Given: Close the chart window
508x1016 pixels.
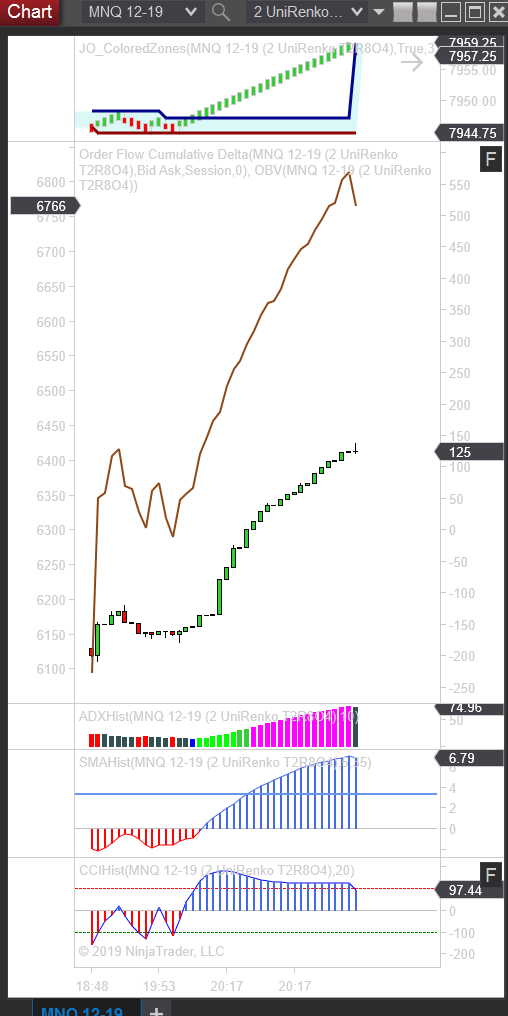Looking at the screenshot, I should (x=497, y=12).
